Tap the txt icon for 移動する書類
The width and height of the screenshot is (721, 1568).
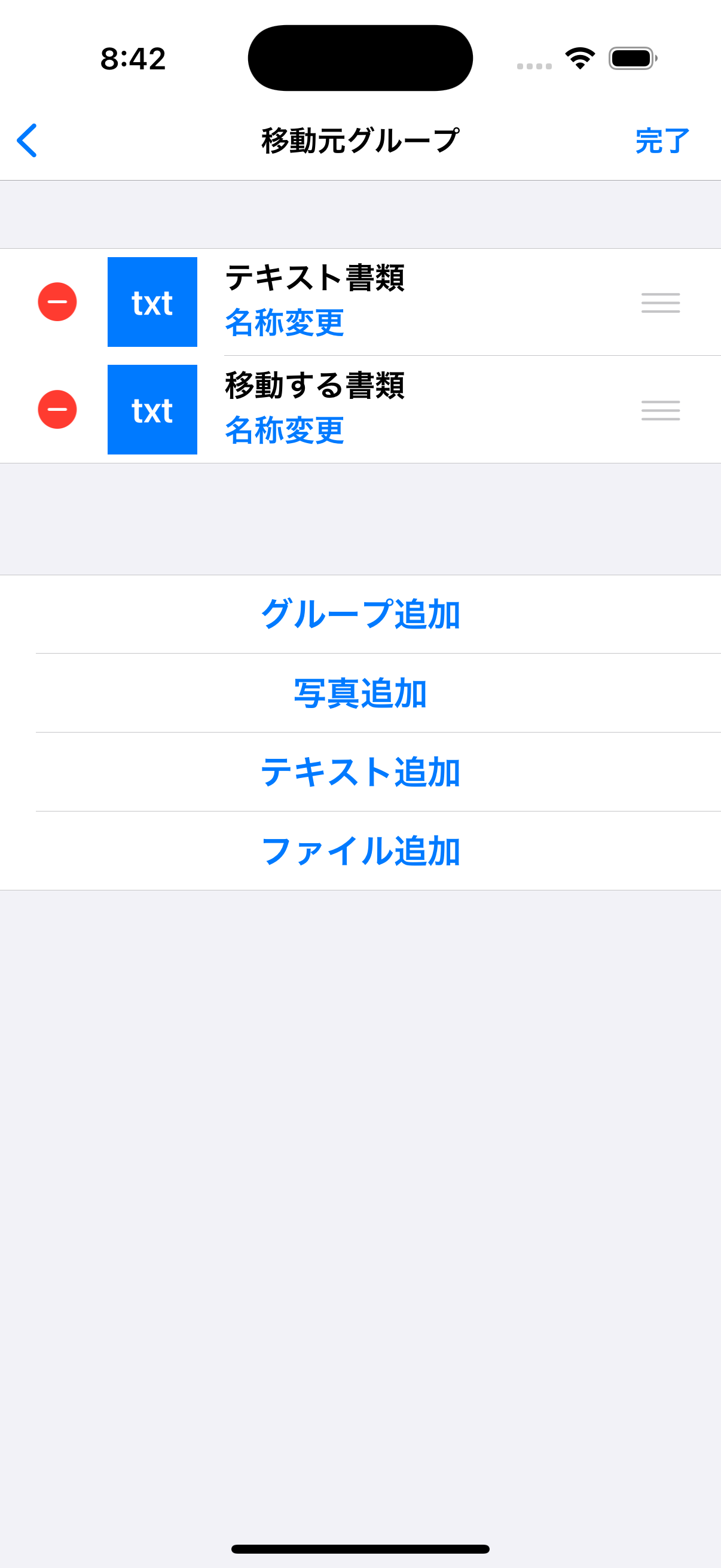click(x=151, y=409)
